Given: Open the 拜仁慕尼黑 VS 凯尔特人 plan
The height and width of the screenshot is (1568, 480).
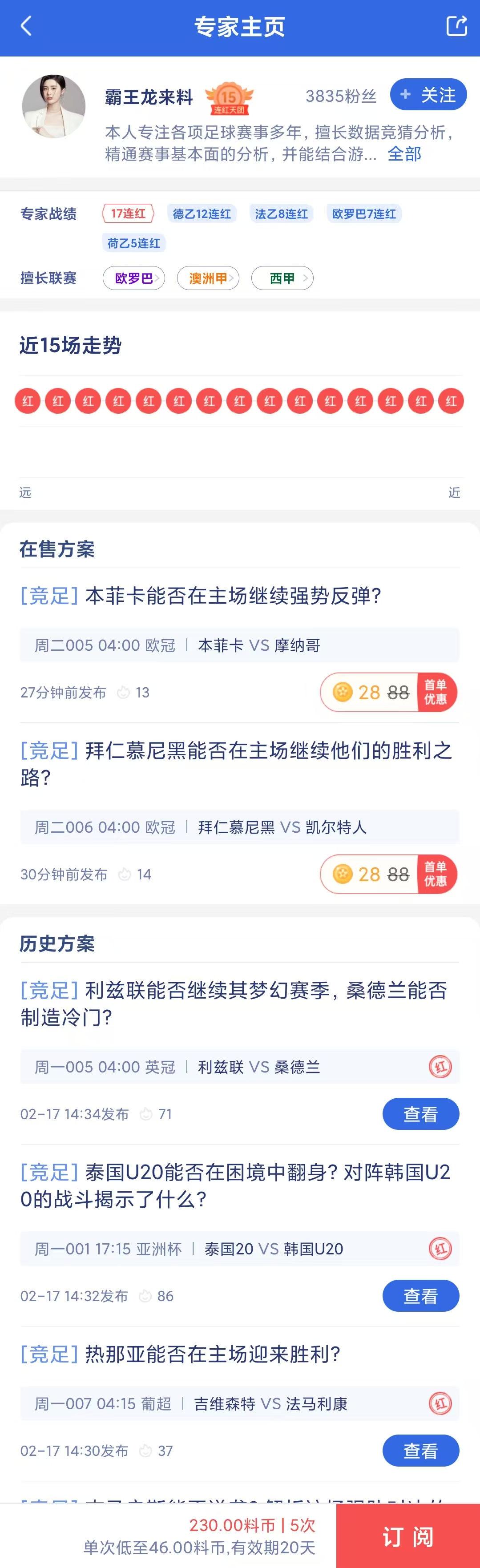Looking at the screenshot, I should [x=236, y=763].
